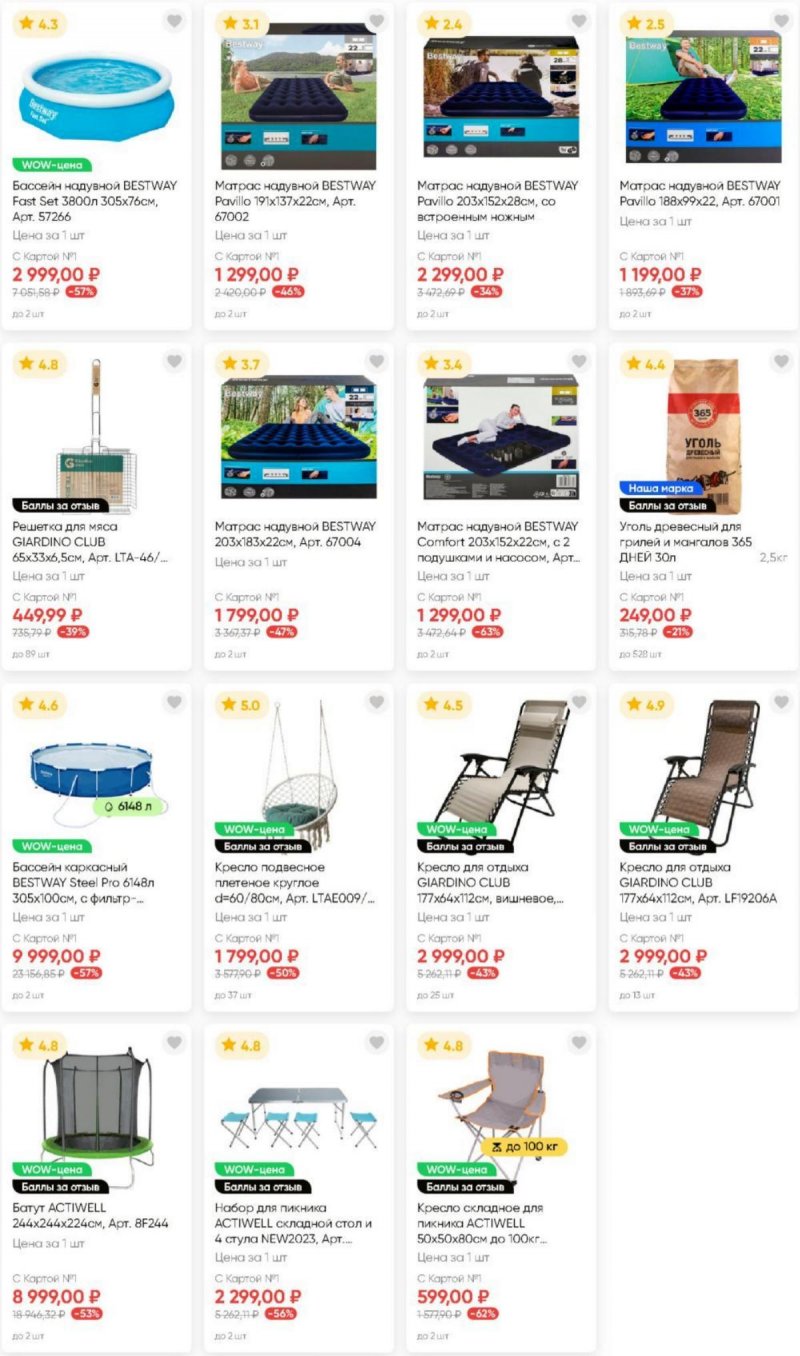Open Батут ACTIWELL 244x244x224см card

tap(90, 1215)
